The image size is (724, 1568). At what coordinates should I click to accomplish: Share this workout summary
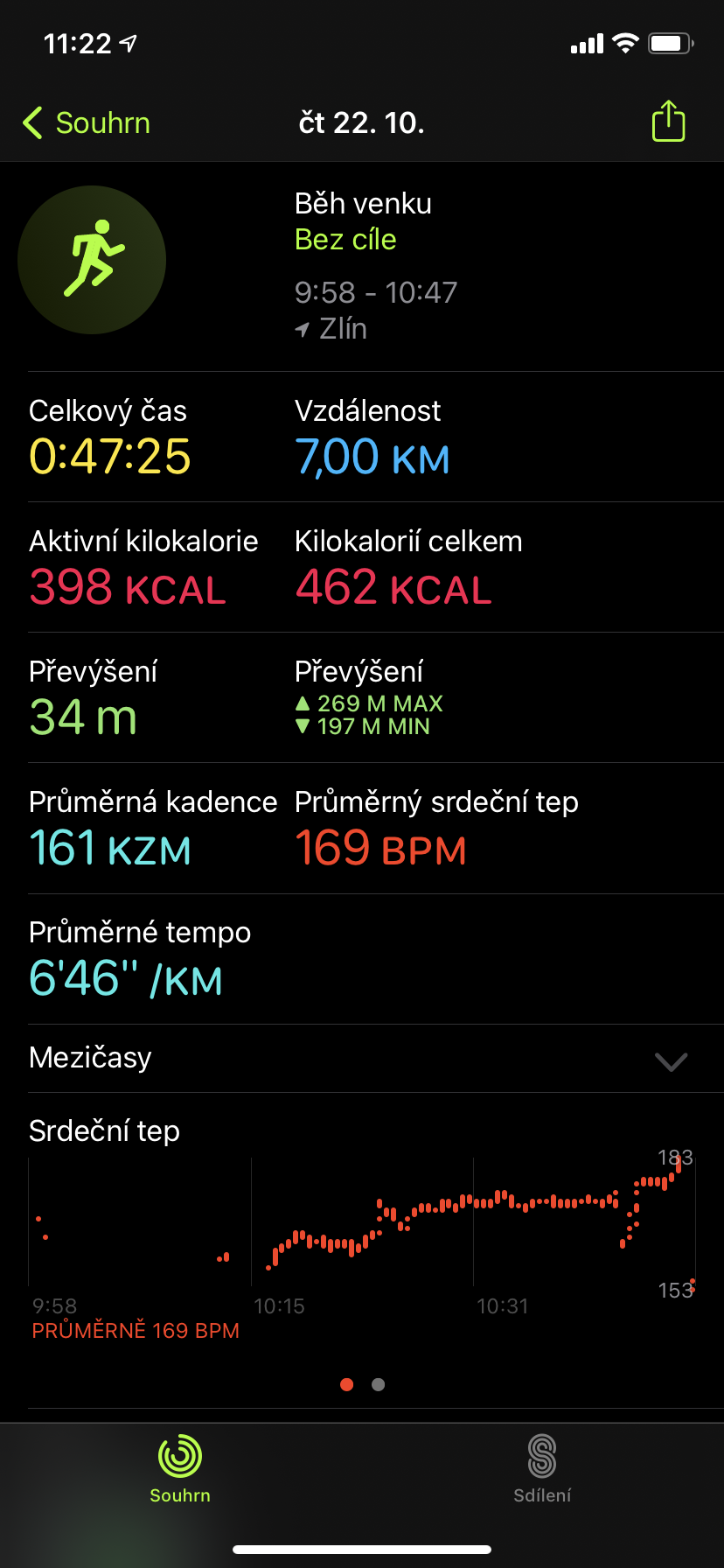click(668, 121)
